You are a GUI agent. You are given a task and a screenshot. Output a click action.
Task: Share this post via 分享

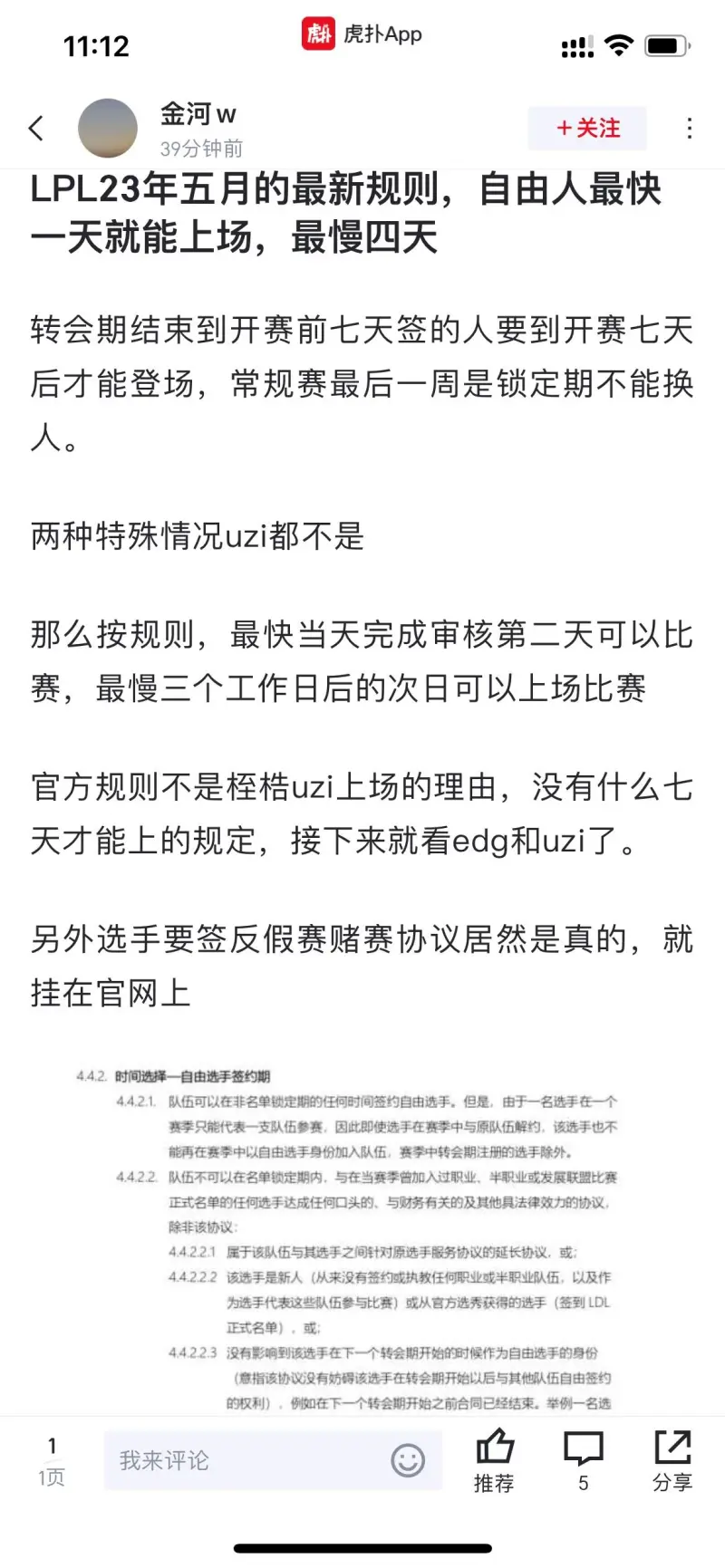pos(672,1460)
